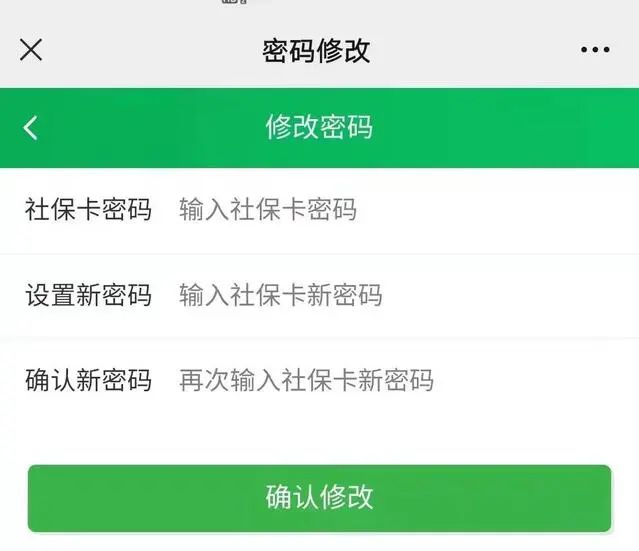Screen dimensions: 639x551
Task: Select the 设置新密码 input field
Action: point(390,295)
